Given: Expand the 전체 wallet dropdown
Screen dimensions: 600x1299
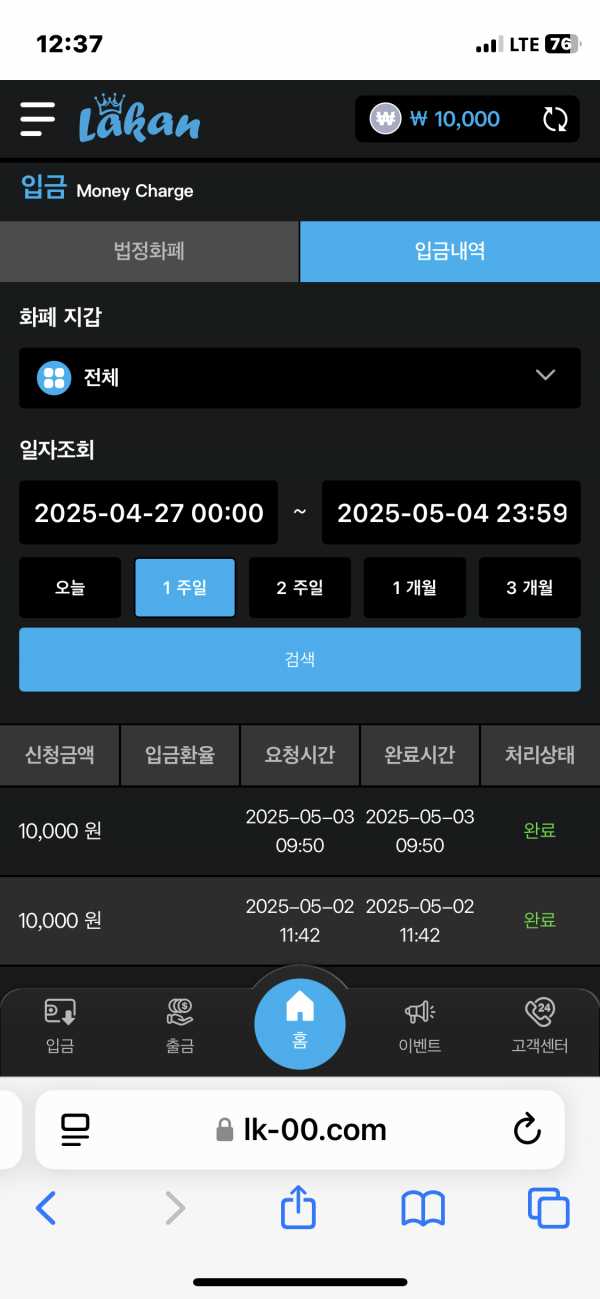Looking at the screenshot, I should (x=300, y=377).
